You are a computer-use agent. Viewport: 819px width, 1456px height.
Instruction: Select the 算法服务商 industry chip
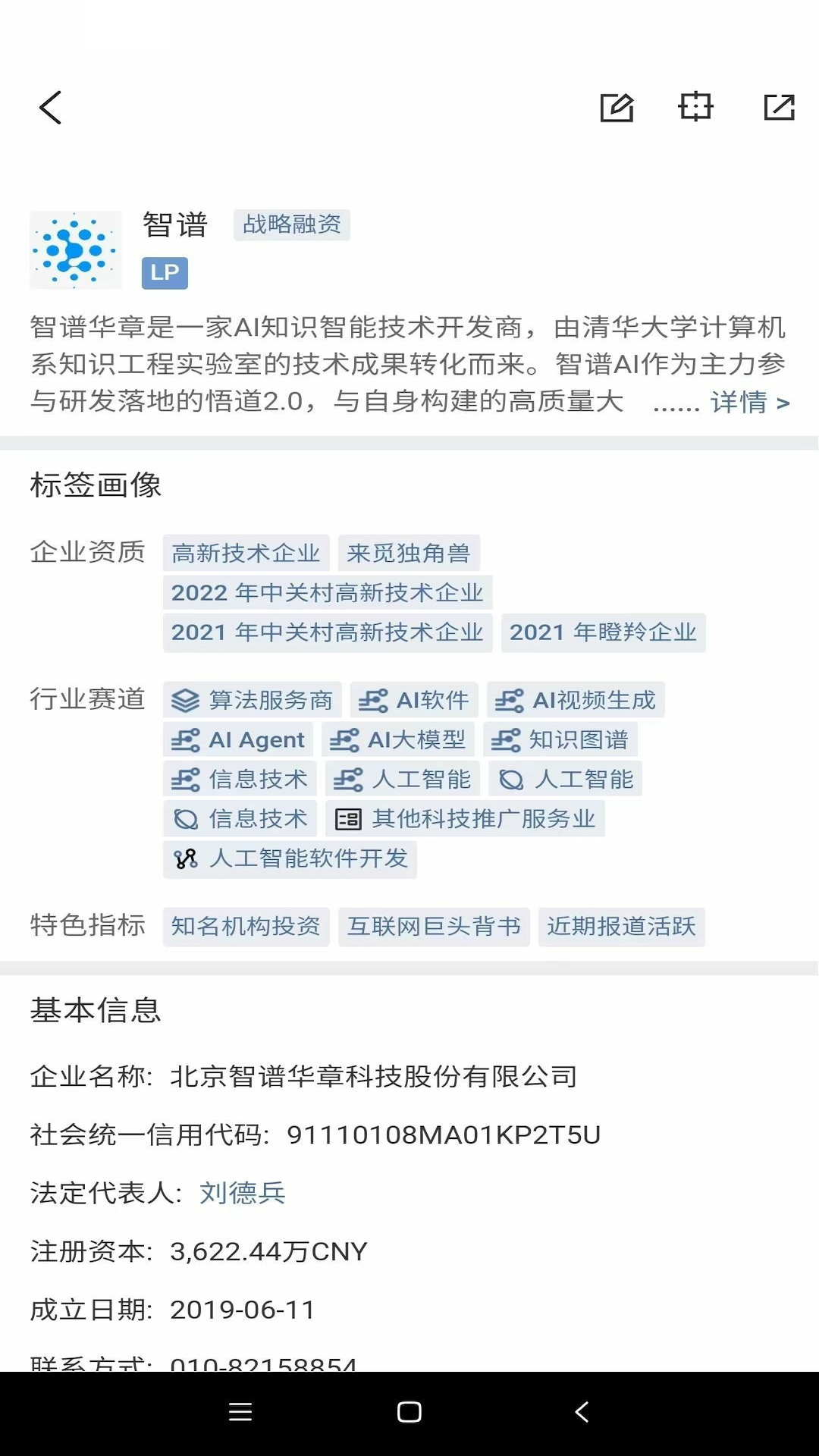252,700
